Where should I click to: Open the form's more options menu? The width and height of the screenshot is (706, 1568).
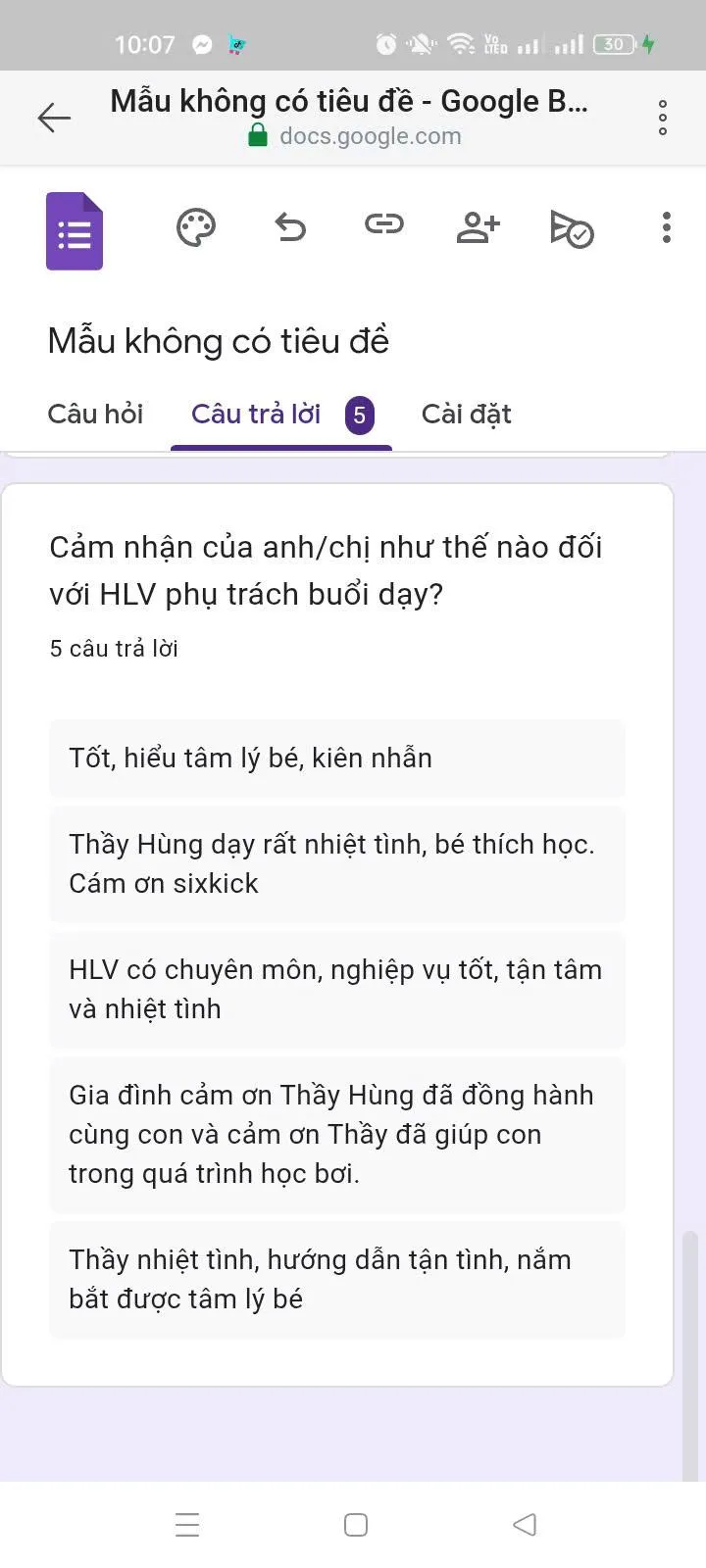(667, 227)
